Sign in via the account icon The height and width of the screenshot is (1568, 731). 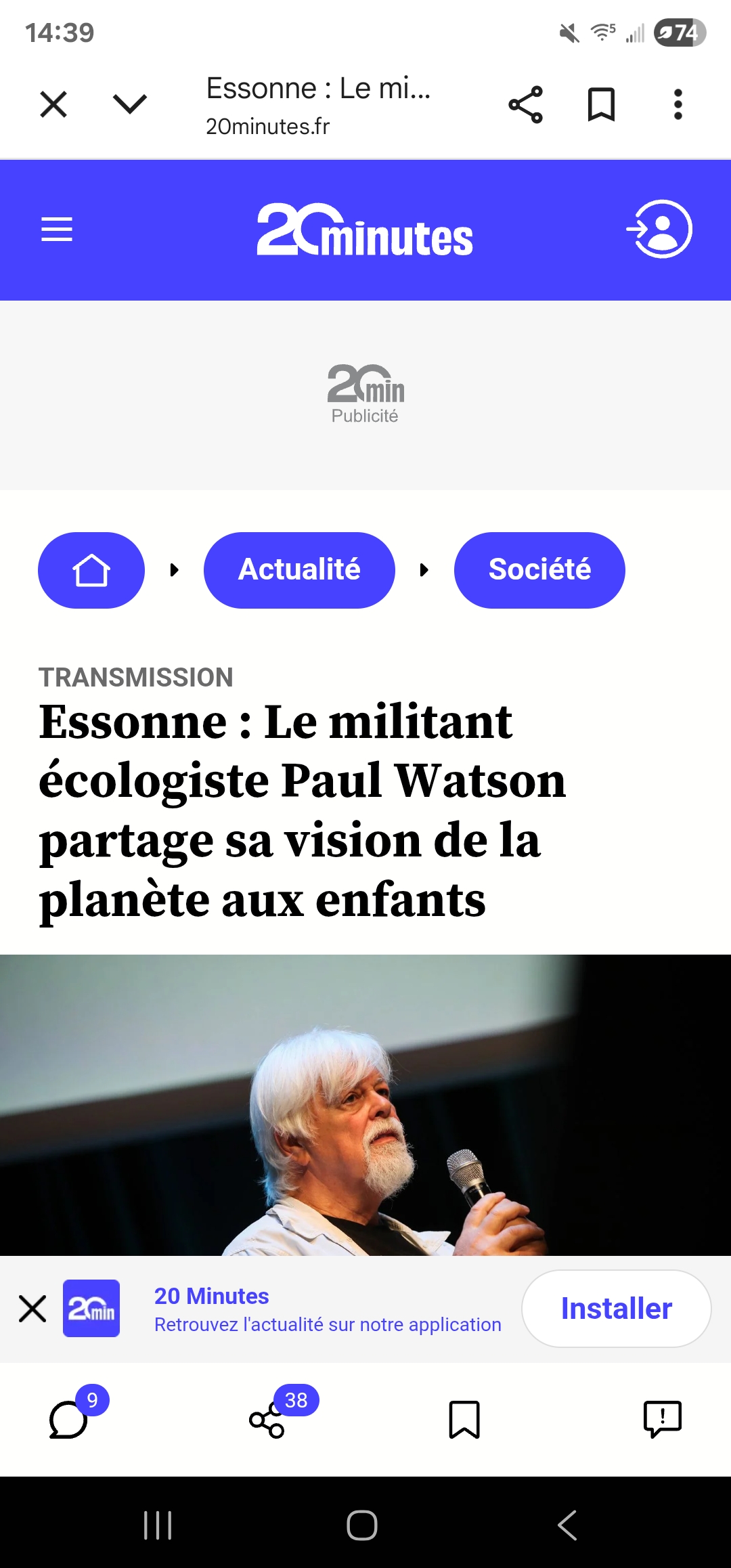(x=659, y=230)
